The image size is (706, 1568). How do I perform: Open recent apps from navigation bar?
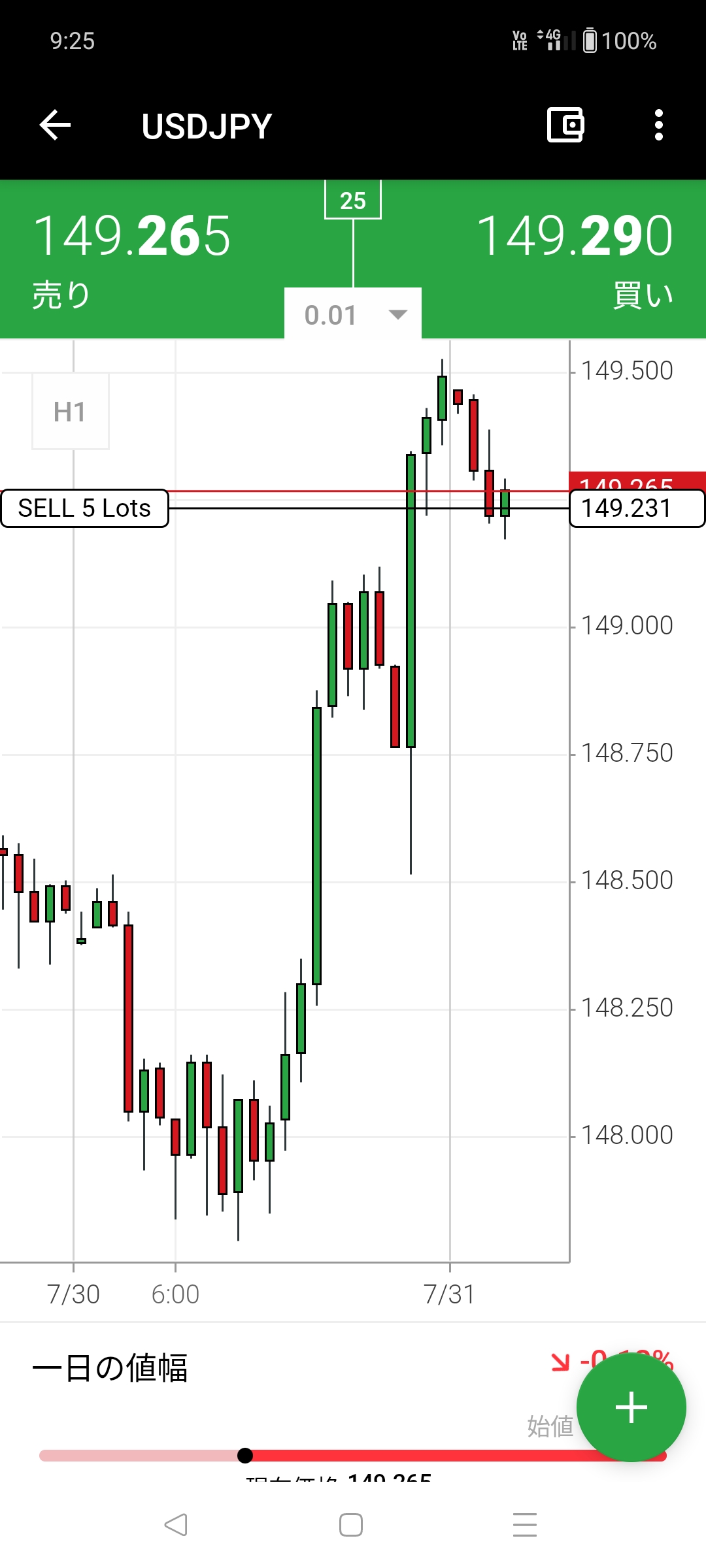coord(525,1525)
